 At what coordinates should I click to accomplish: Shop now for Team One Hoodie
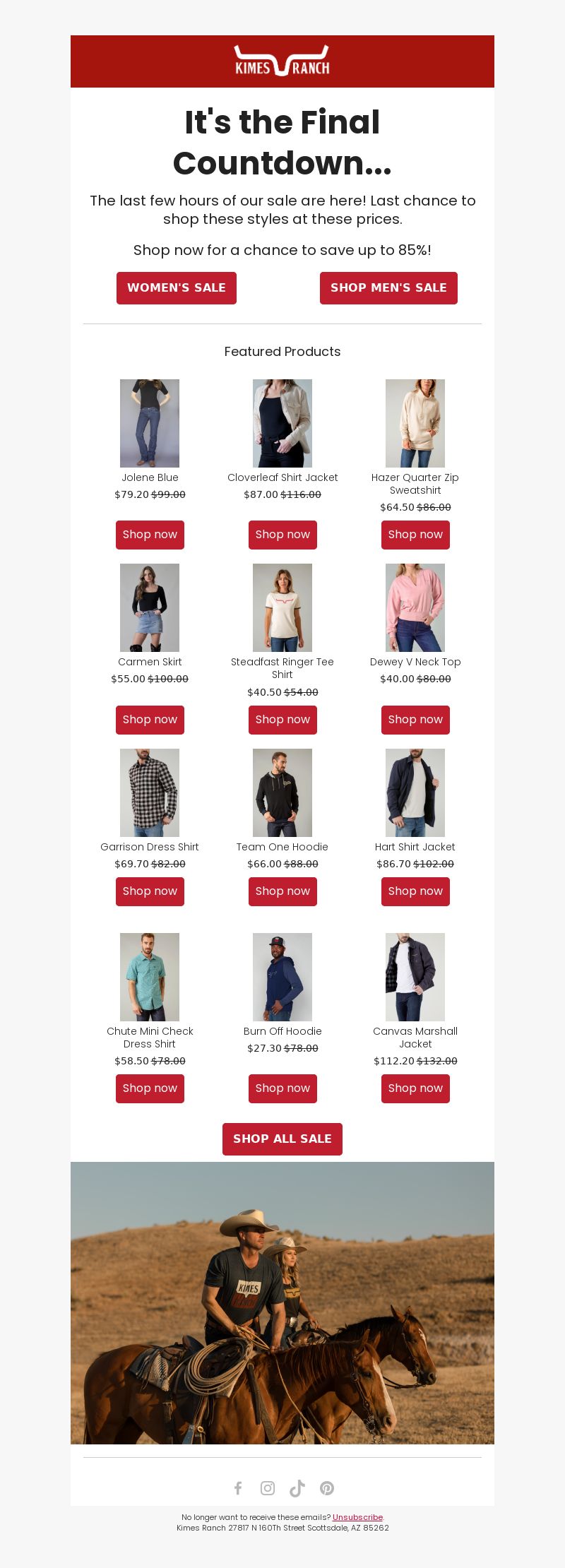pyautogui.click(x=282, y=891)
